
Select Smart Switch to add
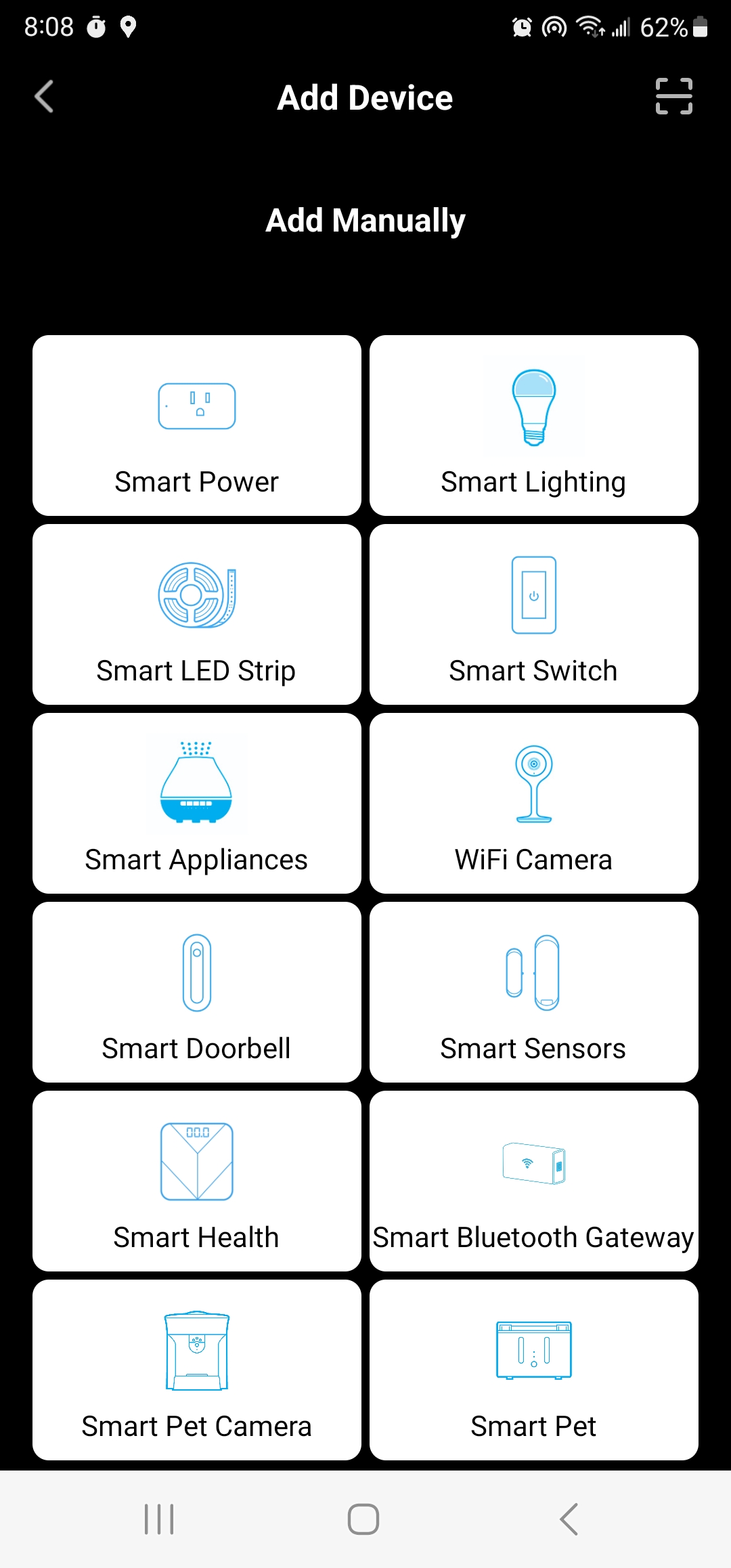[x=534, y=615]
